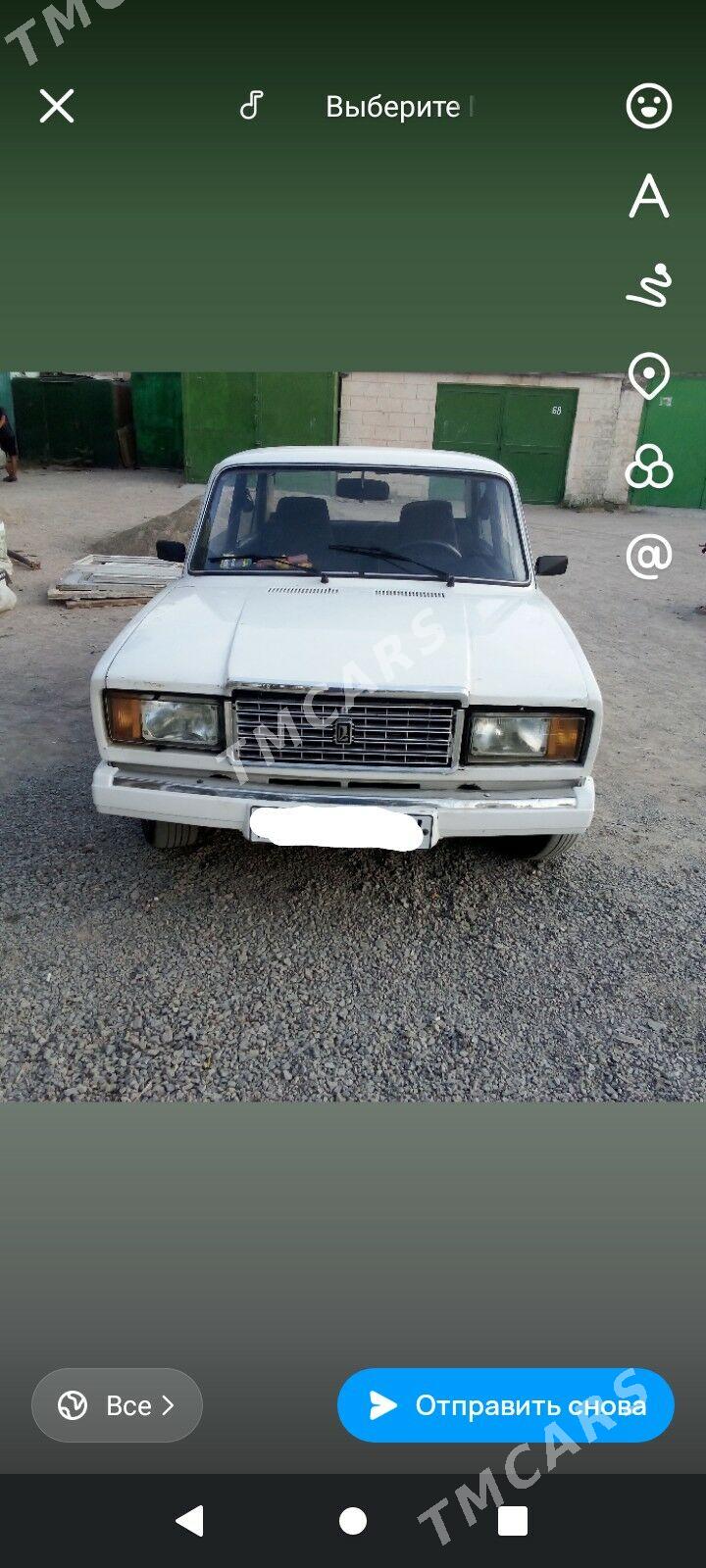Open the Все audience selector
This screenshot has width=706, height=1568.
click(117, 1405)
